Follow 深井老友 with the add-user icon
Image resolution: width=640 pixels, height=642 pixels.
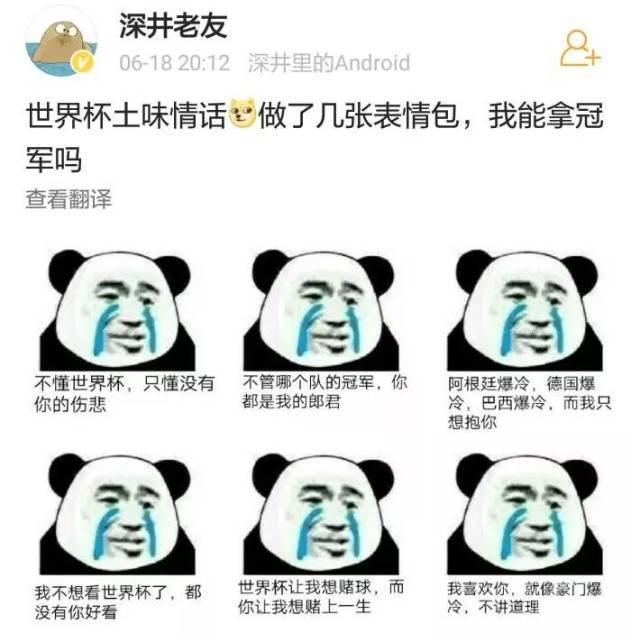click(x=579, y=47)
